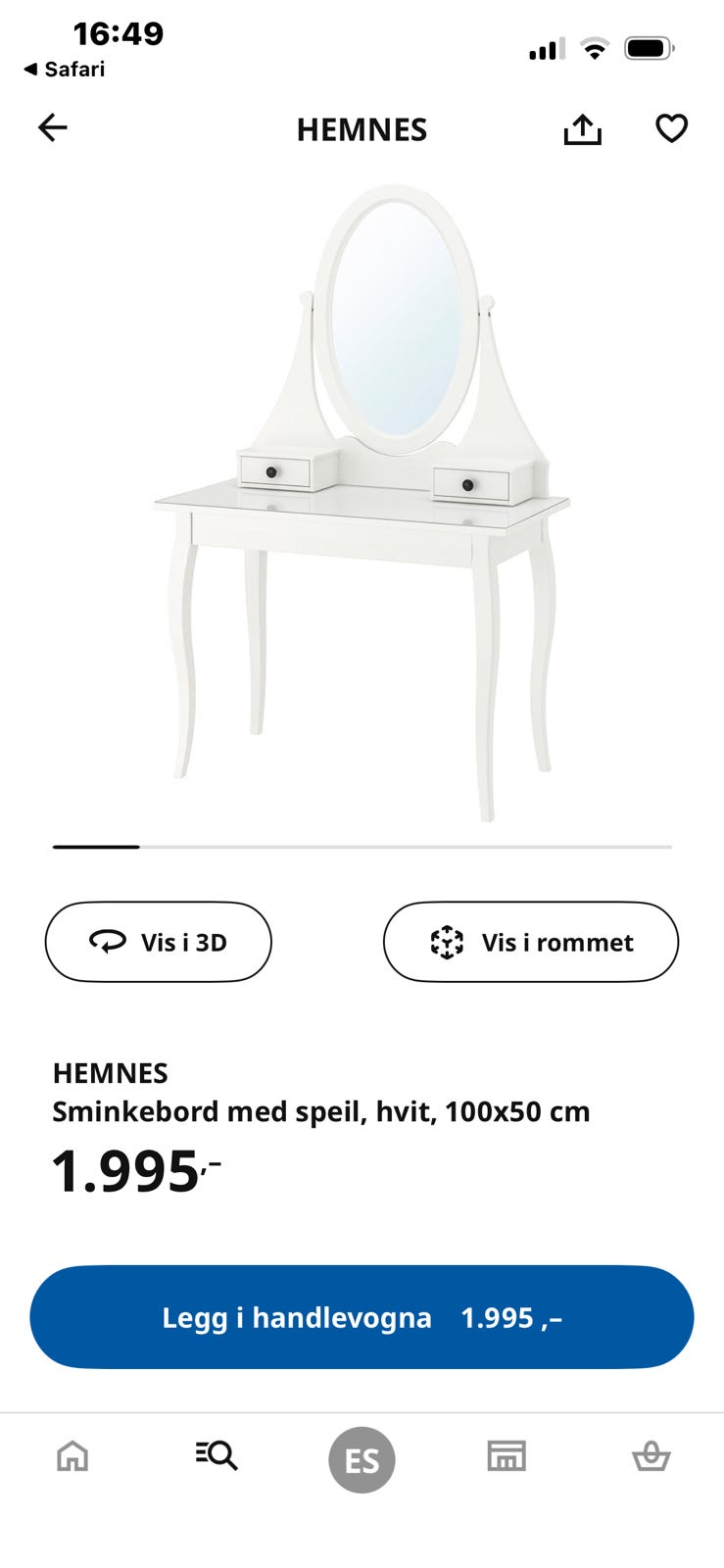This screenshot has width=724, height=1568.
Task: Return to Safari from the status bar
Action: click(59, 69)
